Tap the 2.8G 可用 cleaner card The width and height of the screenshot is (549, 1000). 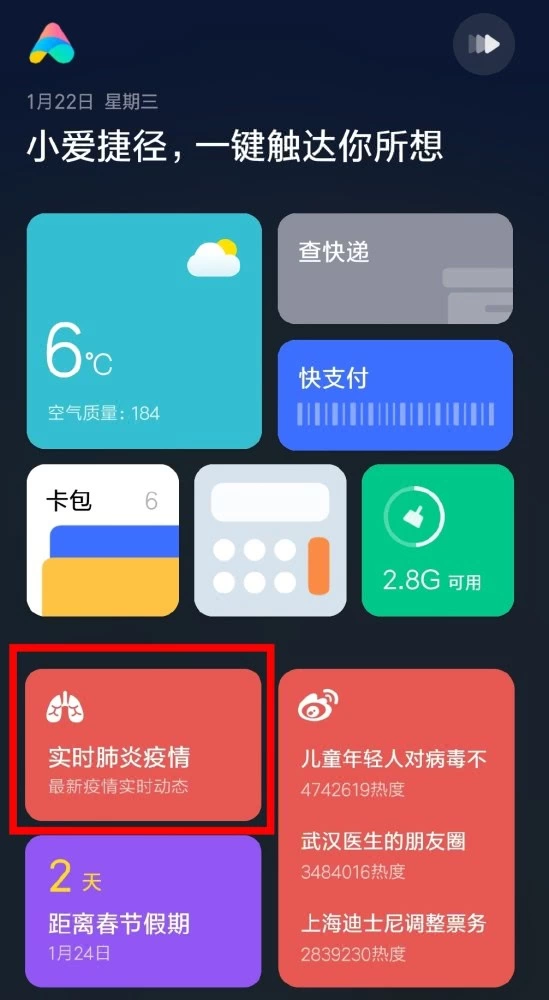pyautogui.click(x=437, y=540)
